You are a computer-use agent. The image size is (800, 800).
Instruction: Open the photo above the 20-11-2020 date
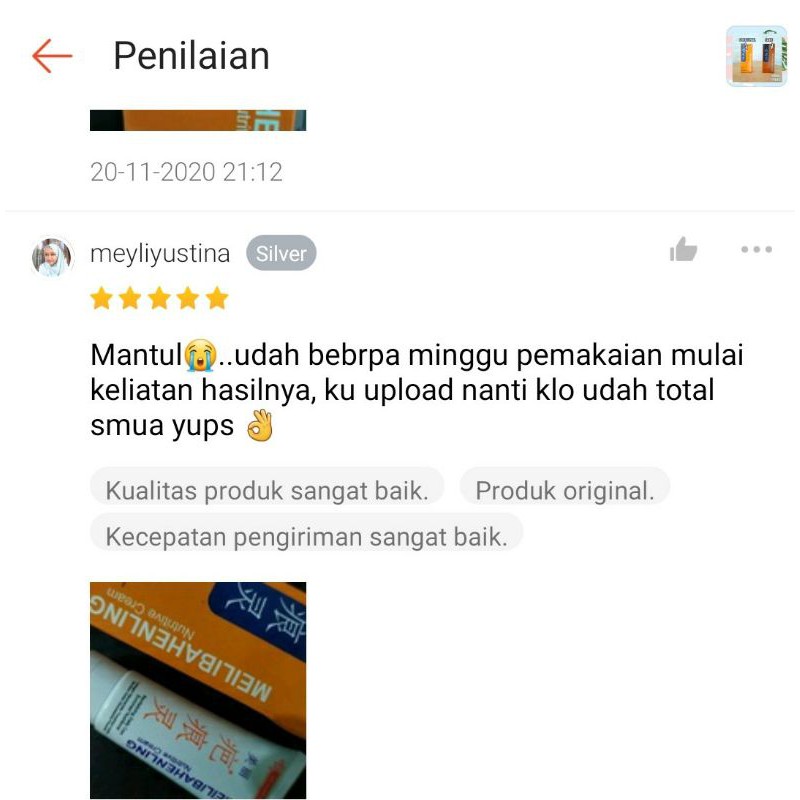pos(198,120)
